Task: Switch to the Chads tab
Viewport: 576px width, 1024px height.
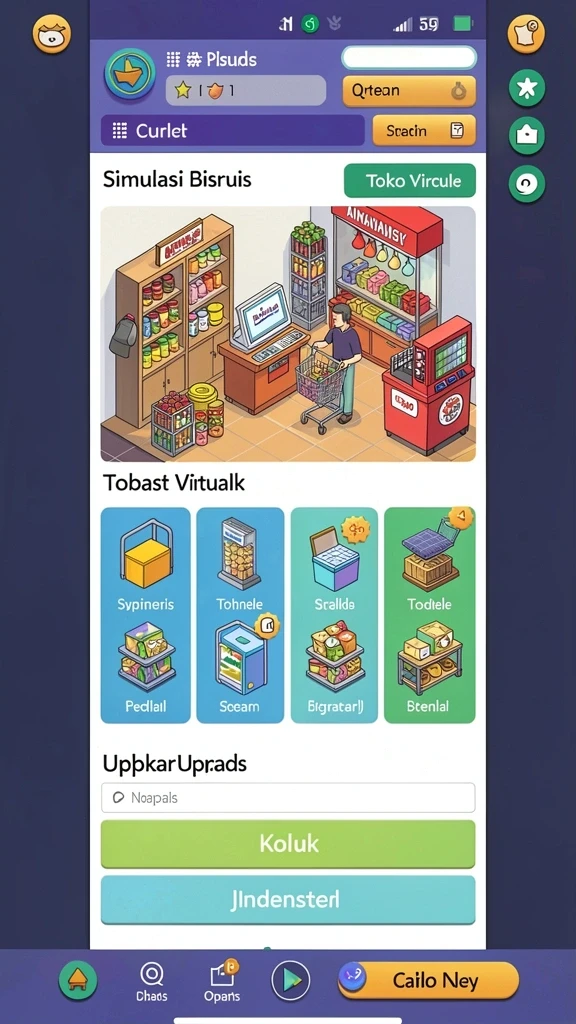Action: pyautogui.click(x=152, y=982)
